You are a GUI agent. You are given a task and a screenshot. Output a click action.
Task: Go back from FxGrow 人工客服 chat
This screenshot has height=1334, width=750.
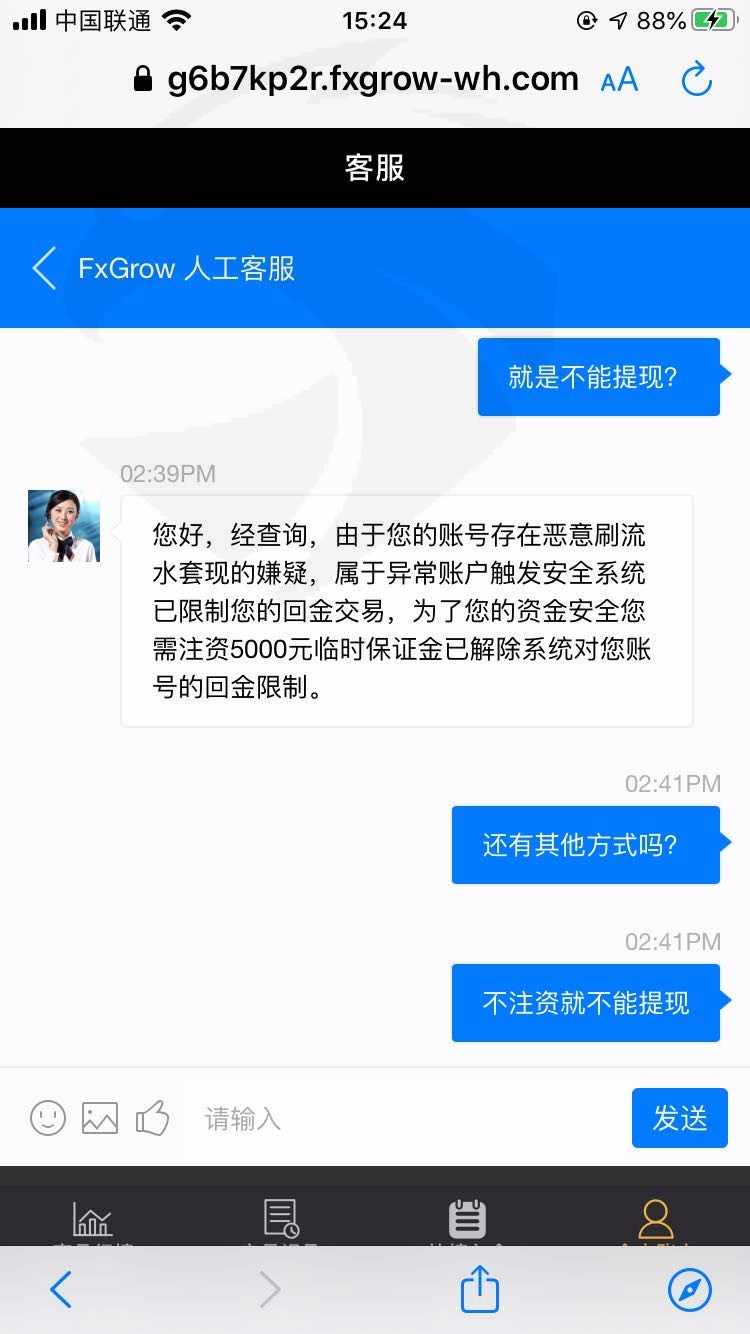tap(44, 268)
